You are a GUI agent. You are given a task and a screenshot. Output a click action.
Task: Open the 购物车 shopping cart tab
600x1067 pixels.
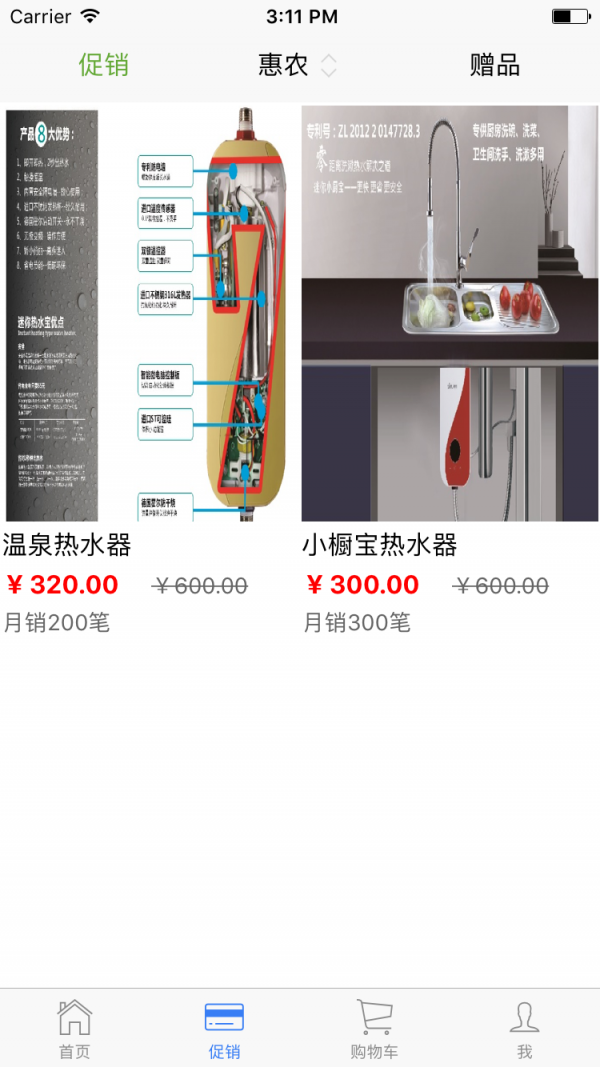click(374, 1029)
